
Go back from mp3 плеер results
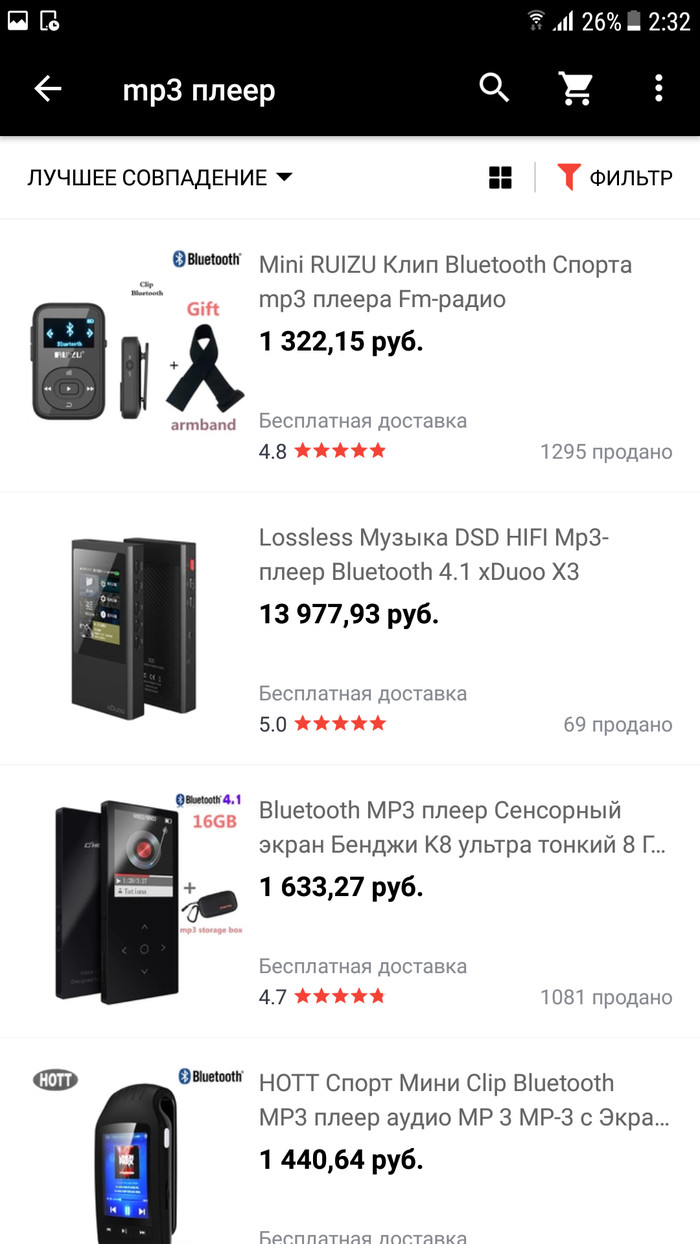tap(48, 90)
